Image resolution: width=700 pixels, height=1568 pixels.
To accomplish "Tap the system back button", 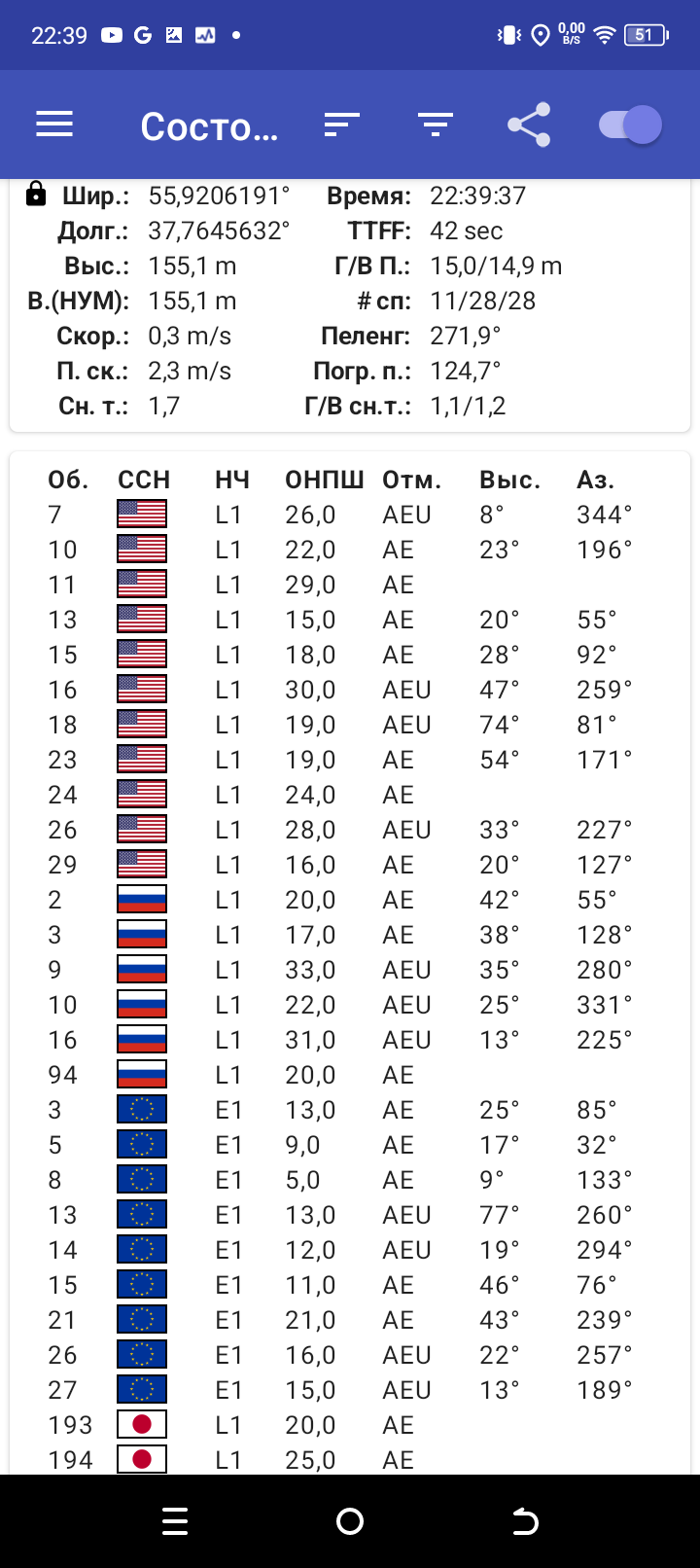I will coord(525,1521).
